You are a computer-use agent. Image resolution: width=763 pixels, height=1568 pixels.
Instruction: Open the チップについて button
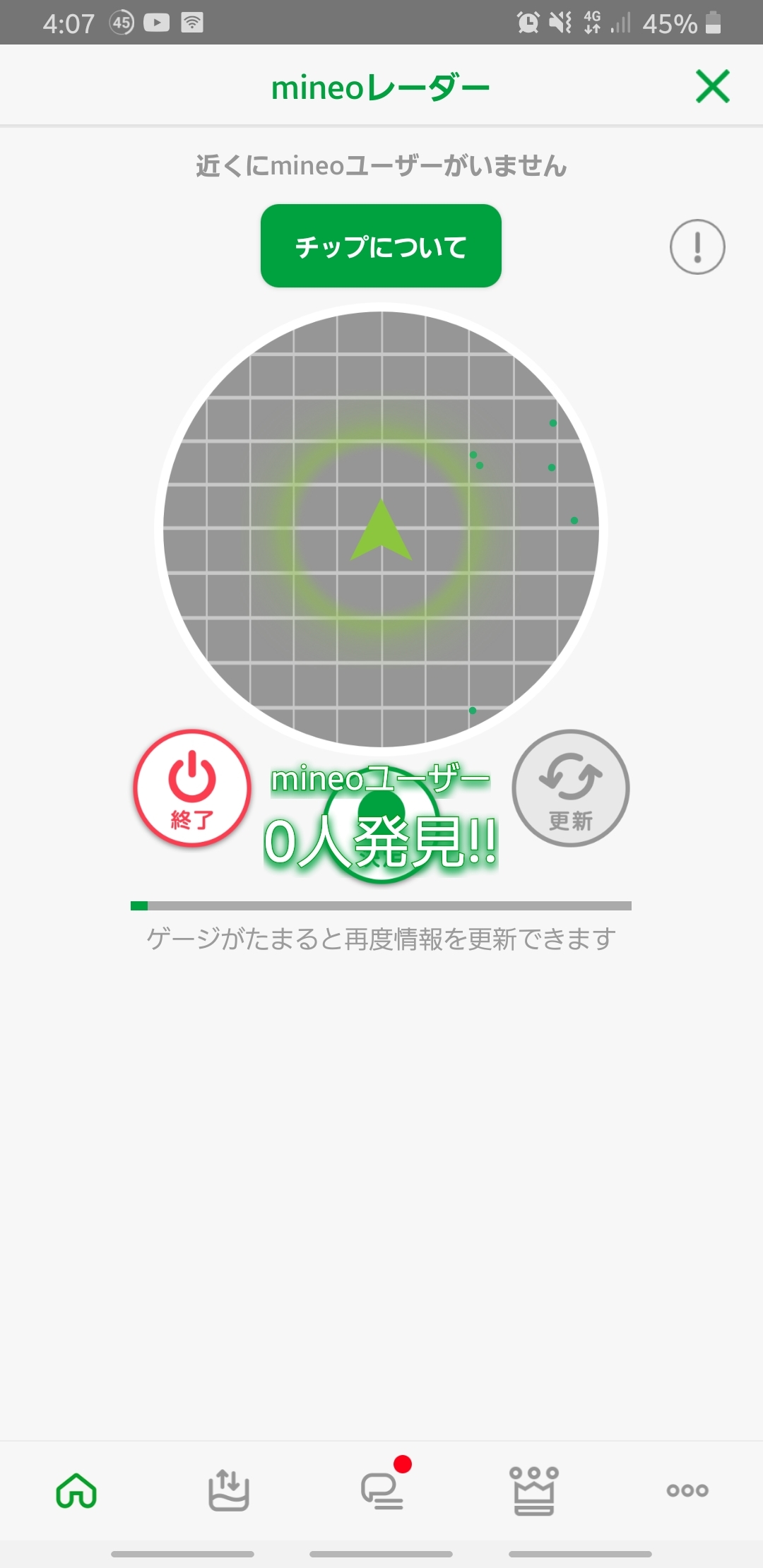381,245
